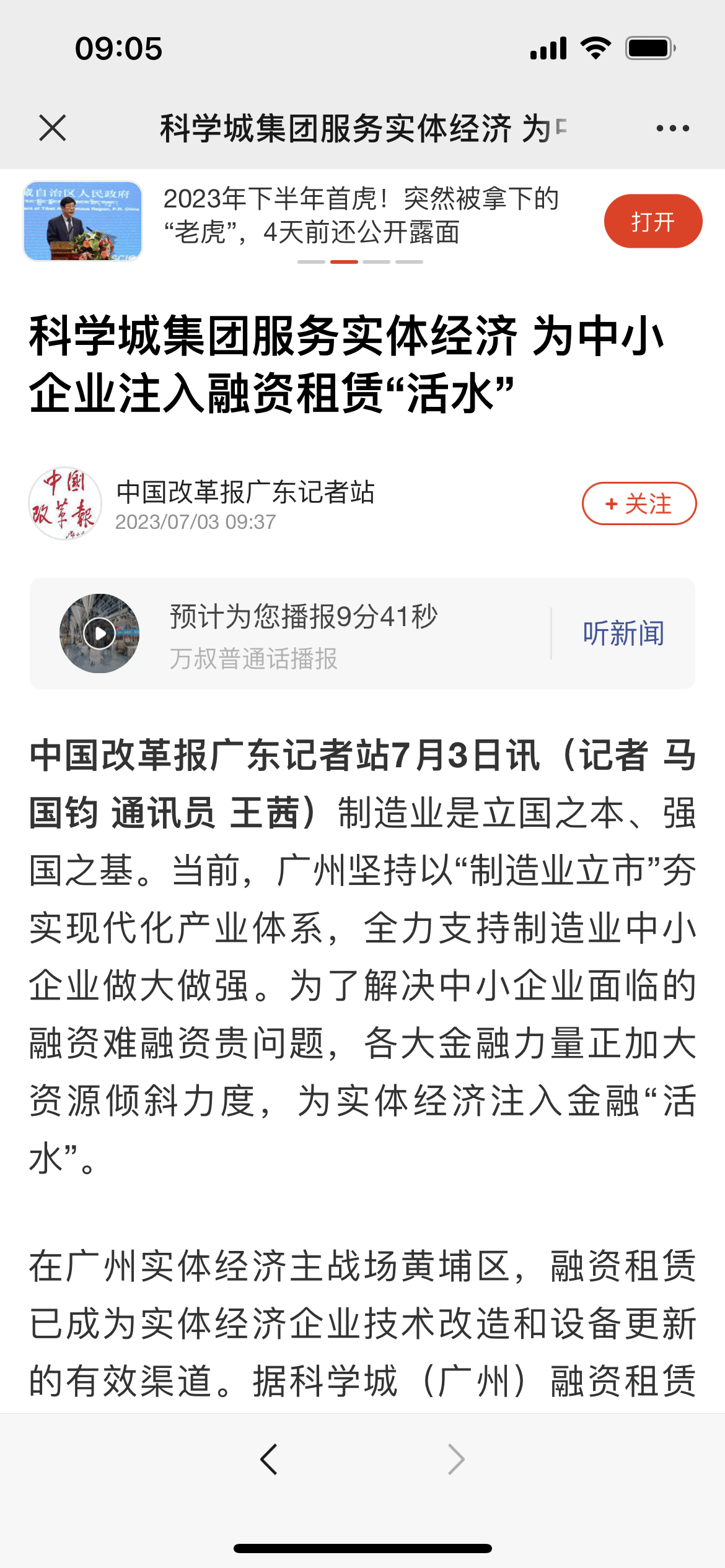The height and width of the screenshot is (1568, 725).
Task: Tap the red 打开 button
Action: coord(652,221)
